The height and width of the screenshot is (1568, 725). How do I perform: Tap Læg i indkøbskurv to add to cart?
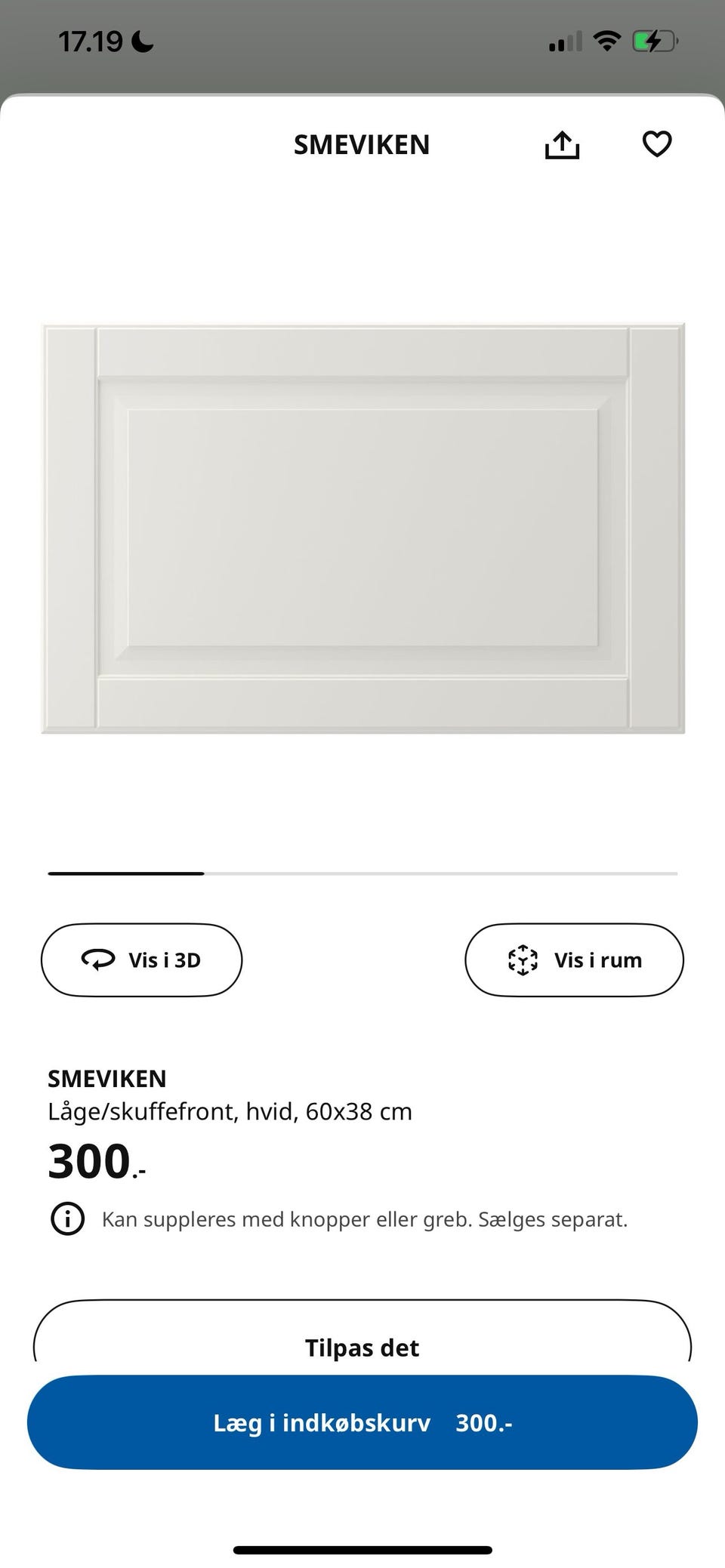[362, 1422]
